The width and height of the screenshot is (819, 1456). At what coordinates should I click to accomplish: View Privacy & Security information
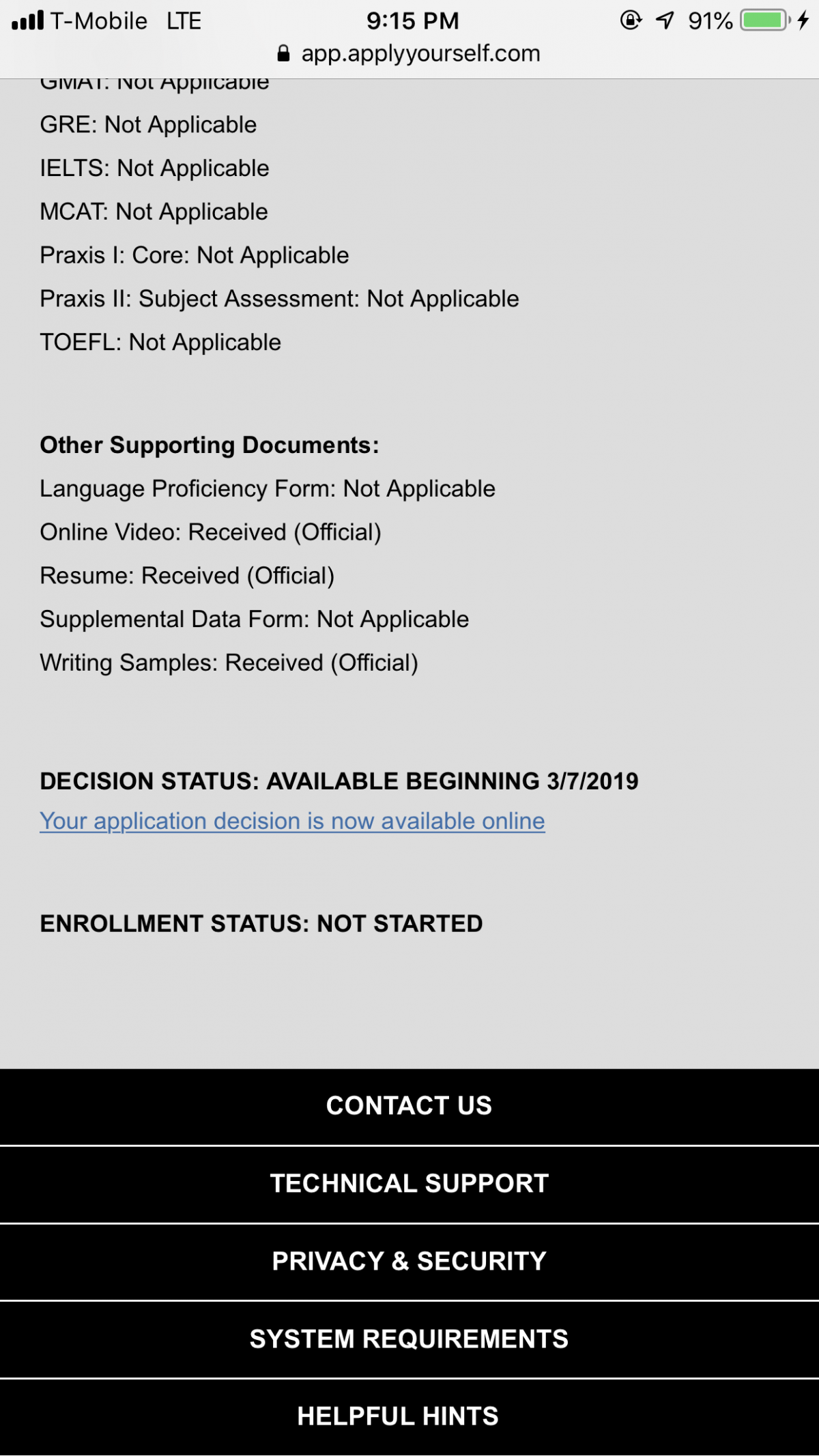tap(409, 1261)
